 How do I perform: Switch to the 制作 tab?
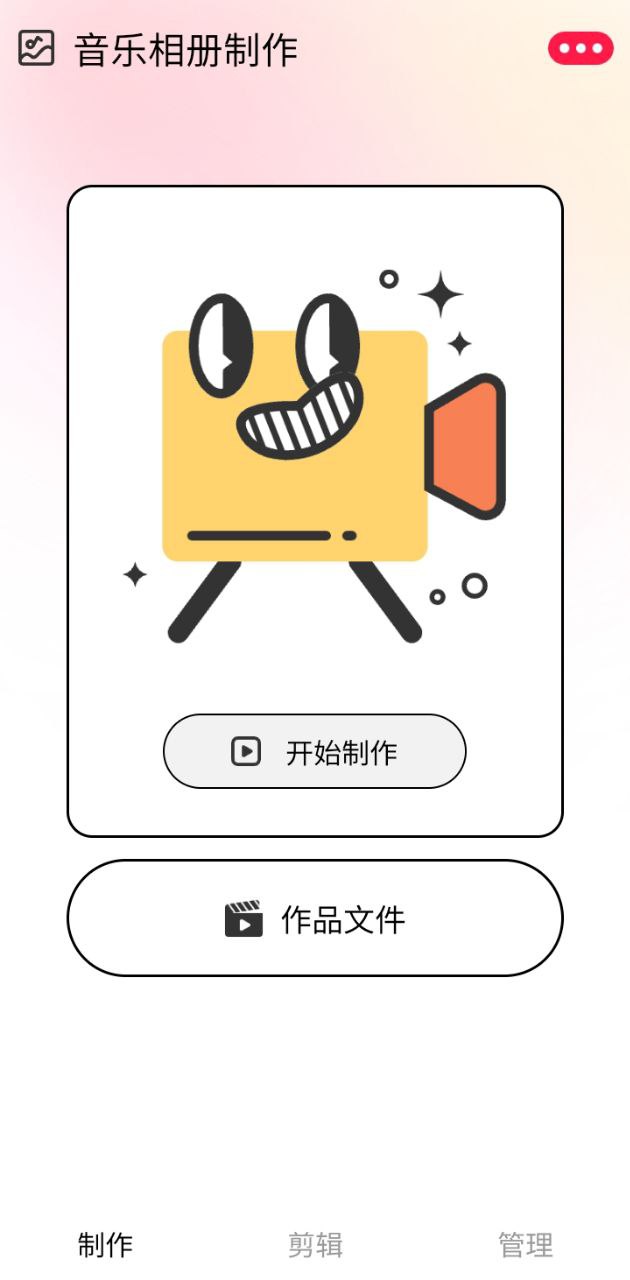tap(105, 1244)
